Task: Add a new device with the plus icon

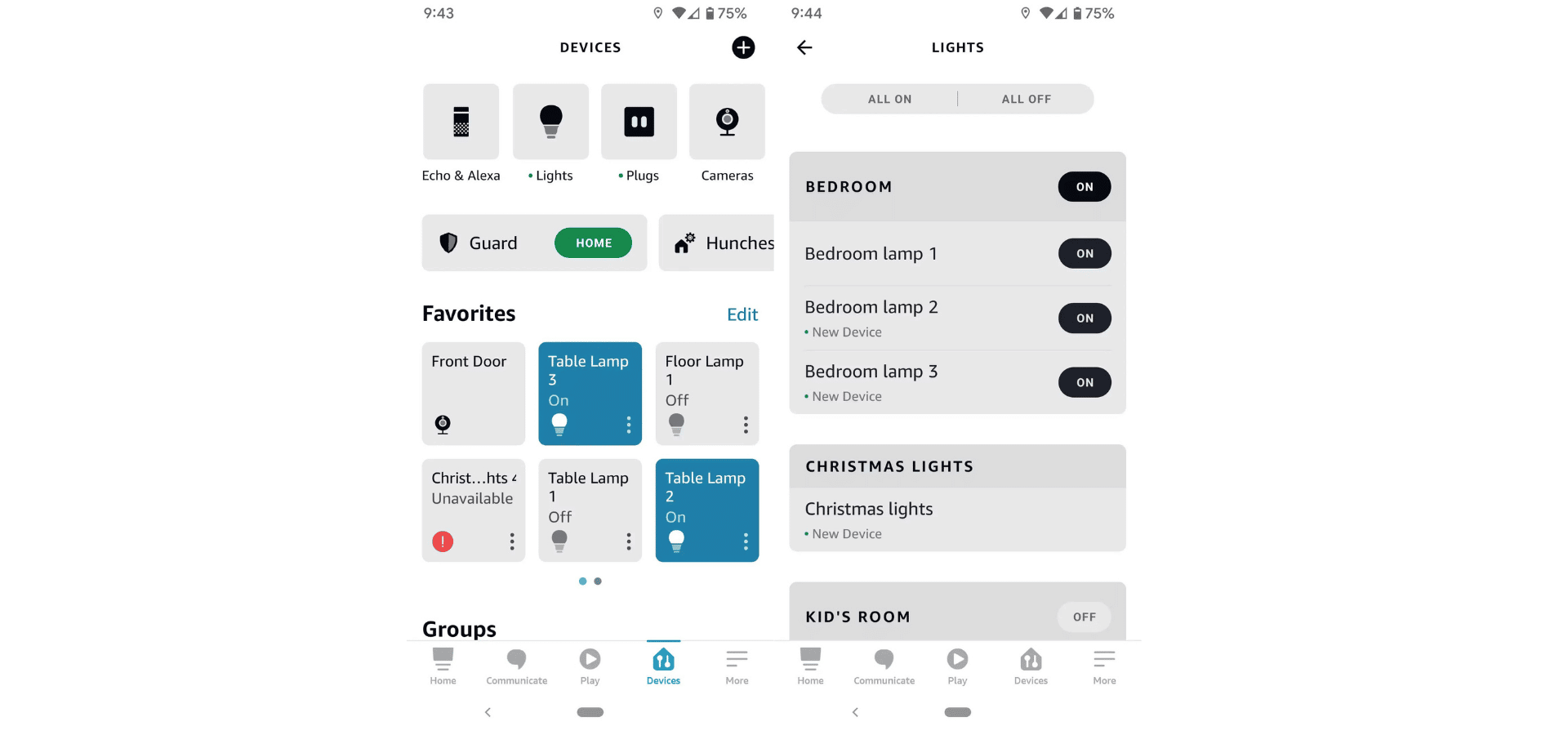Action: click(x=743, y=47)
